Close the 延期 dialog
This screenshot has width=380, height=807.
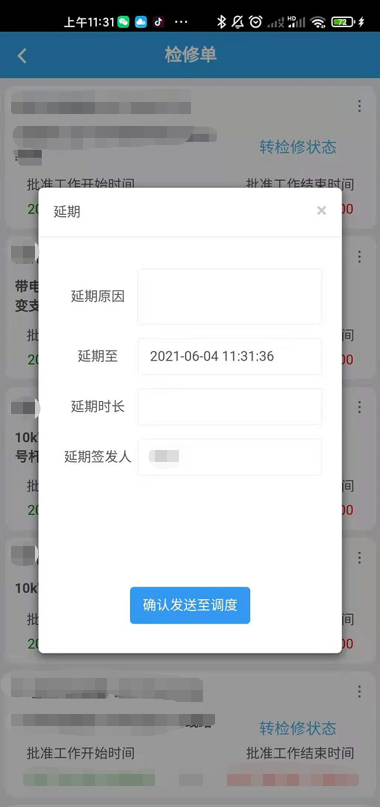[321, 210]
